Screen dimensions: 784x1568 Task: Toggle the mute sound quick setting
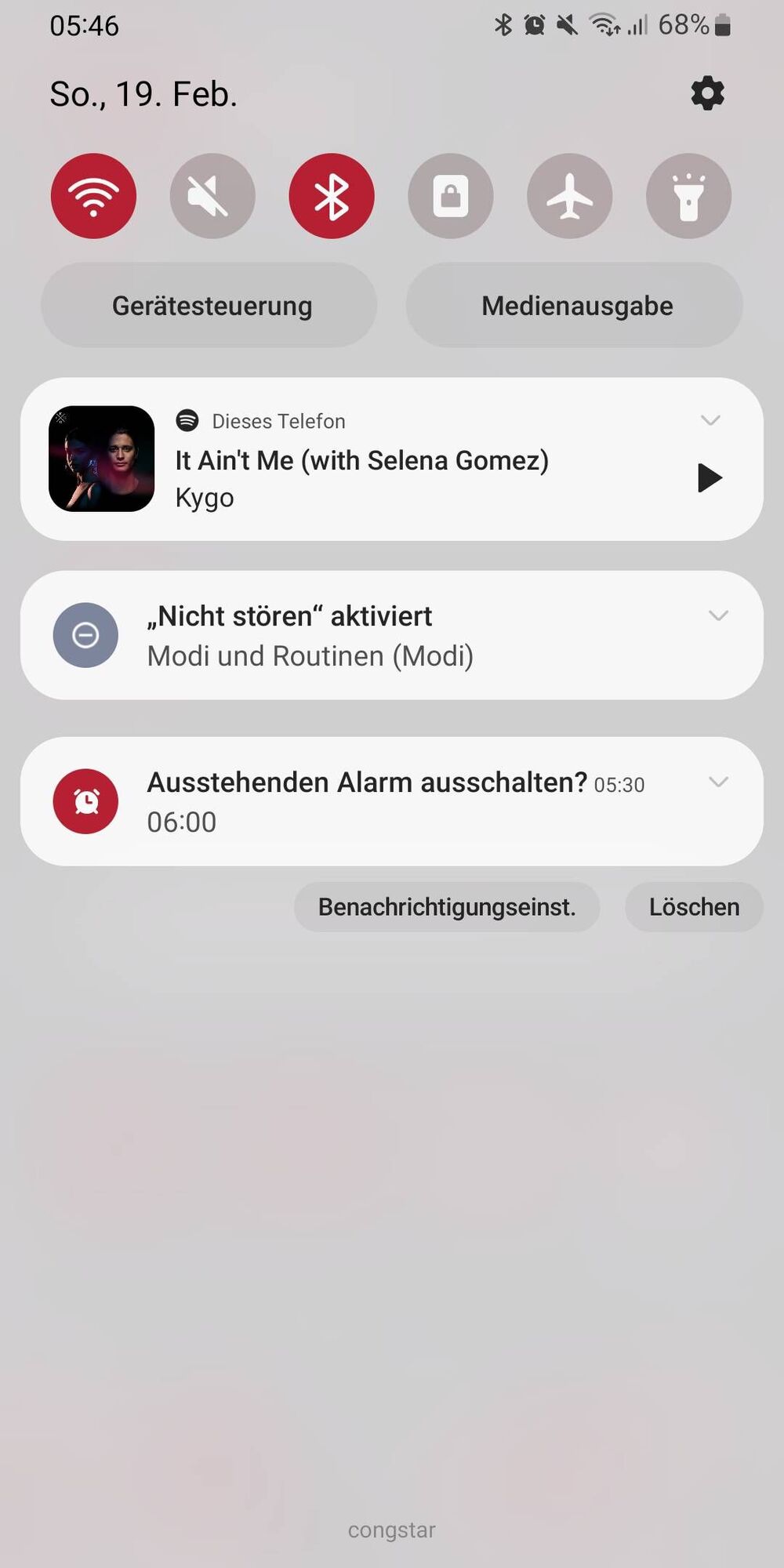click(x=212, y=196)
